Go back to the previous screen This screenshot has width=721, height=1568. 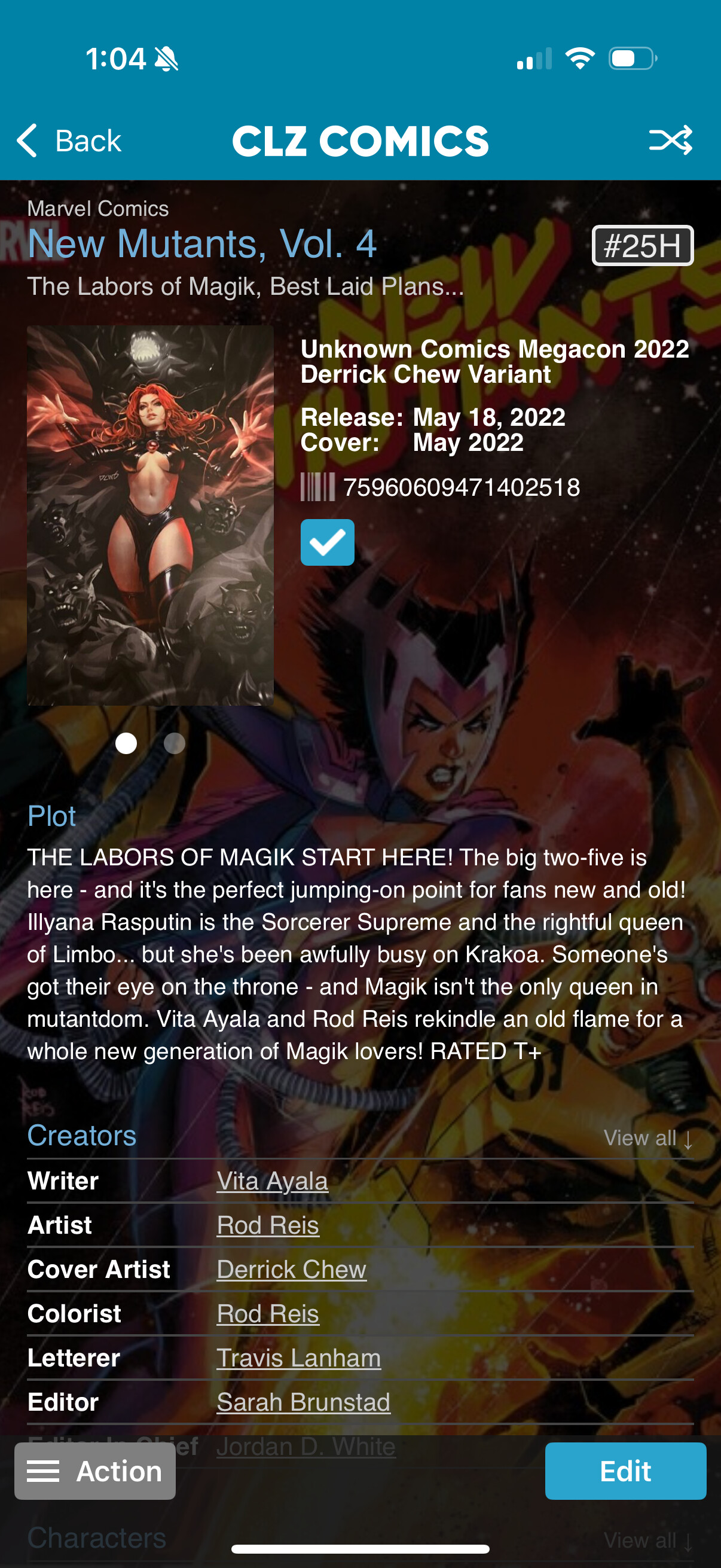pyautogui.click(x=69, y=141)
